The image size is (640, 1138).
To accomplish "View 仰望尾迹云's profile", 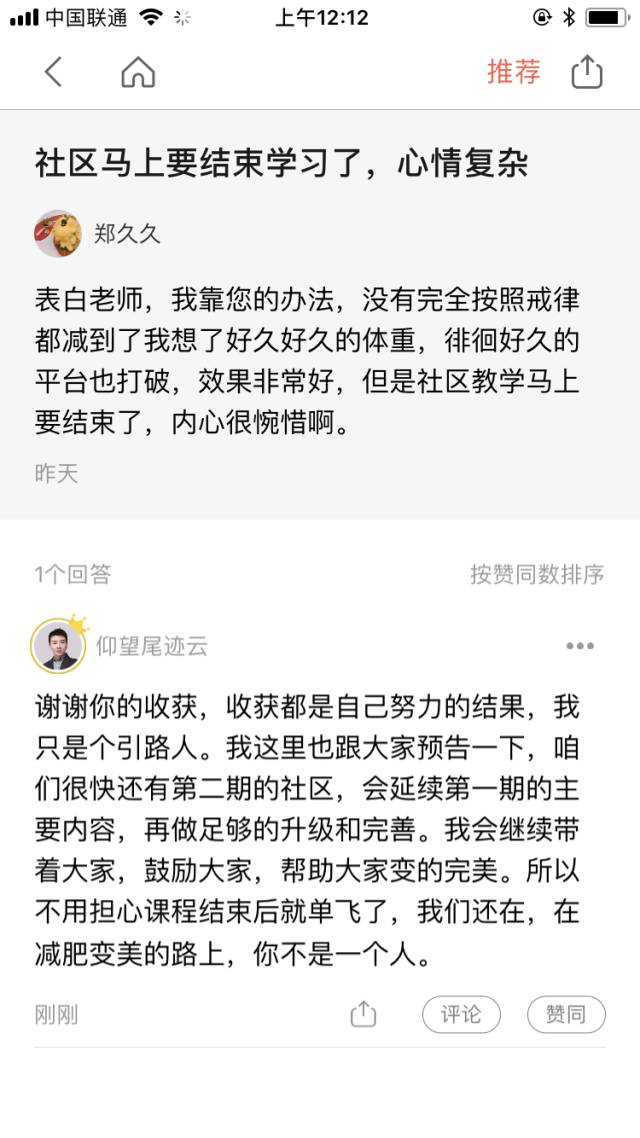I will tap(58, 645).
